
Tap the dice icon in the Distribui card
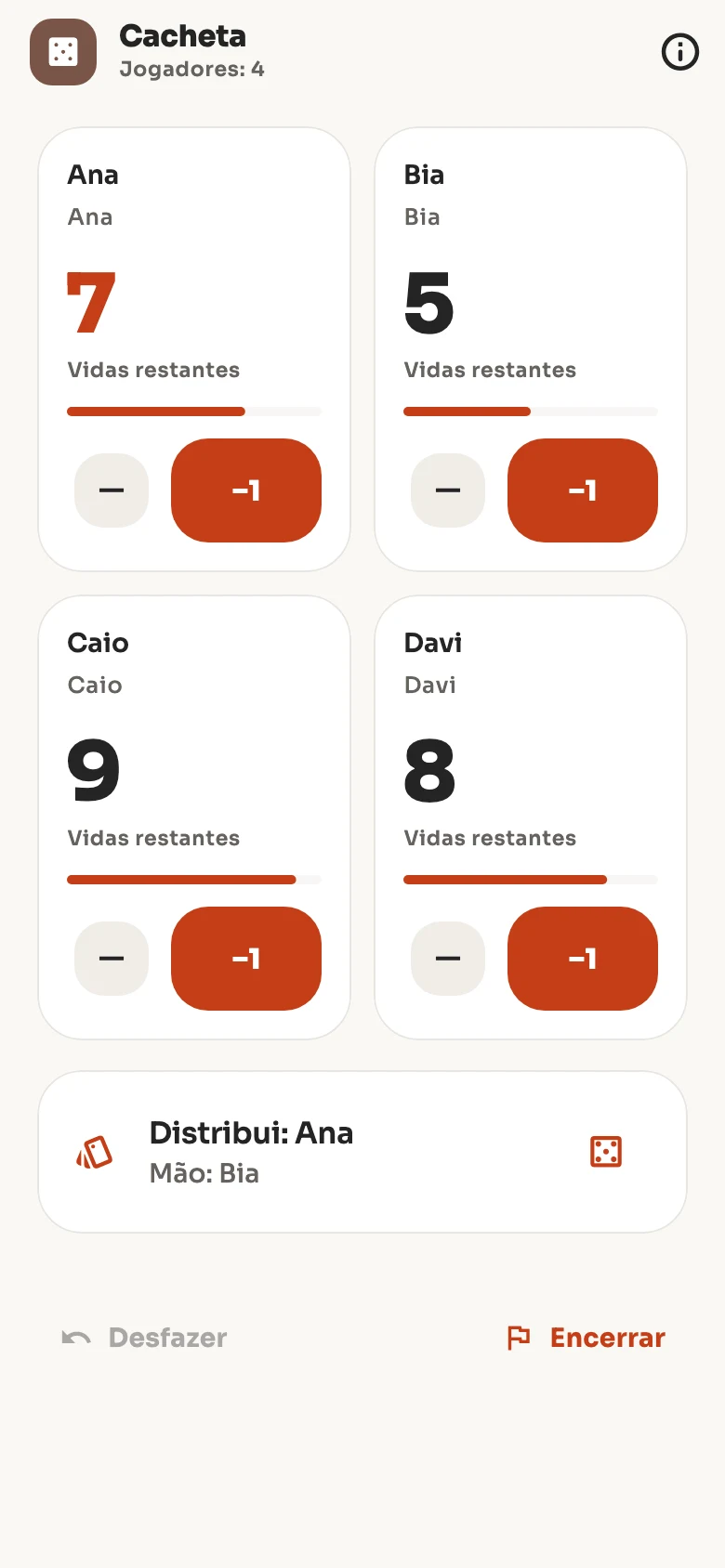pos(606,1152)
